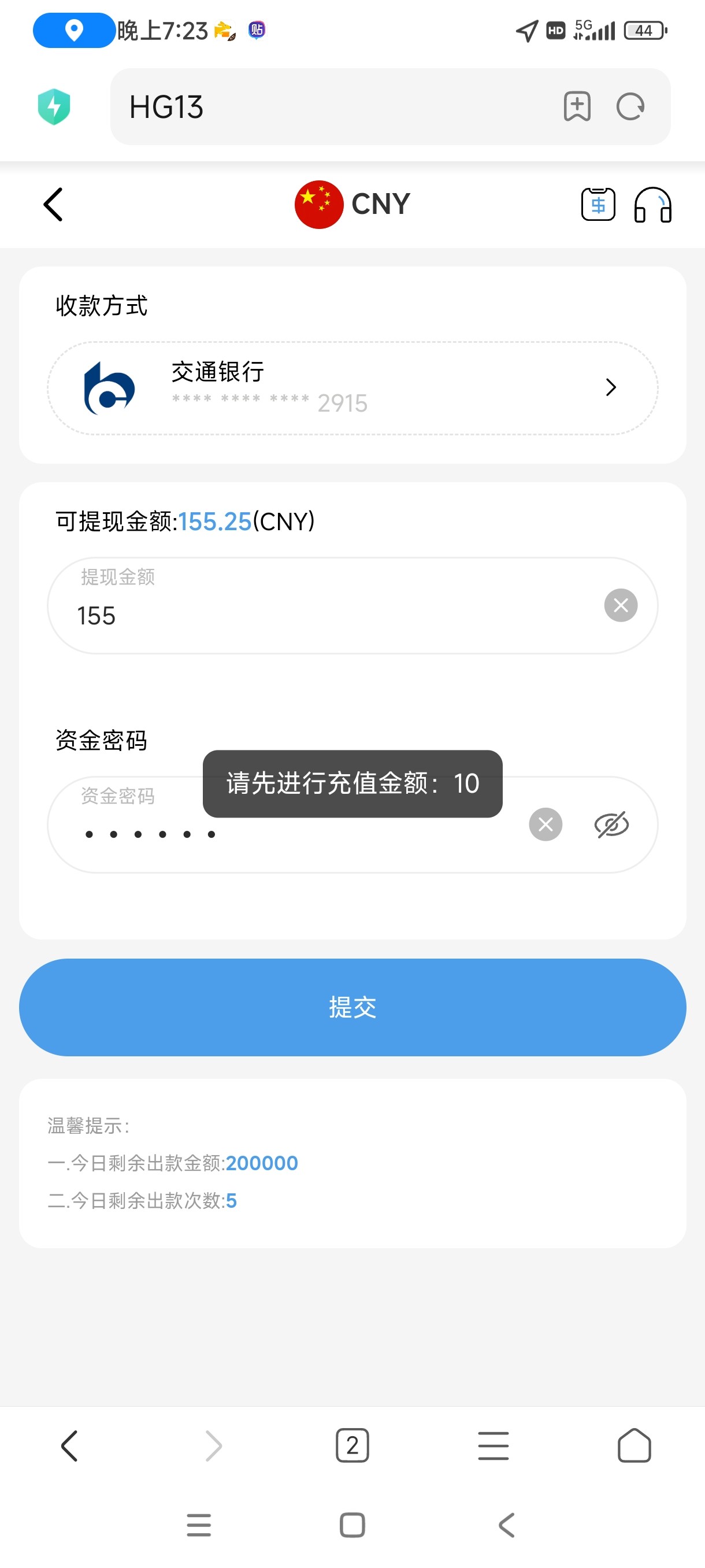Edit the 提现金额 amount field
Image resolution: width=705 pixels, height=1568 pixels.
[x=328, y=615]
